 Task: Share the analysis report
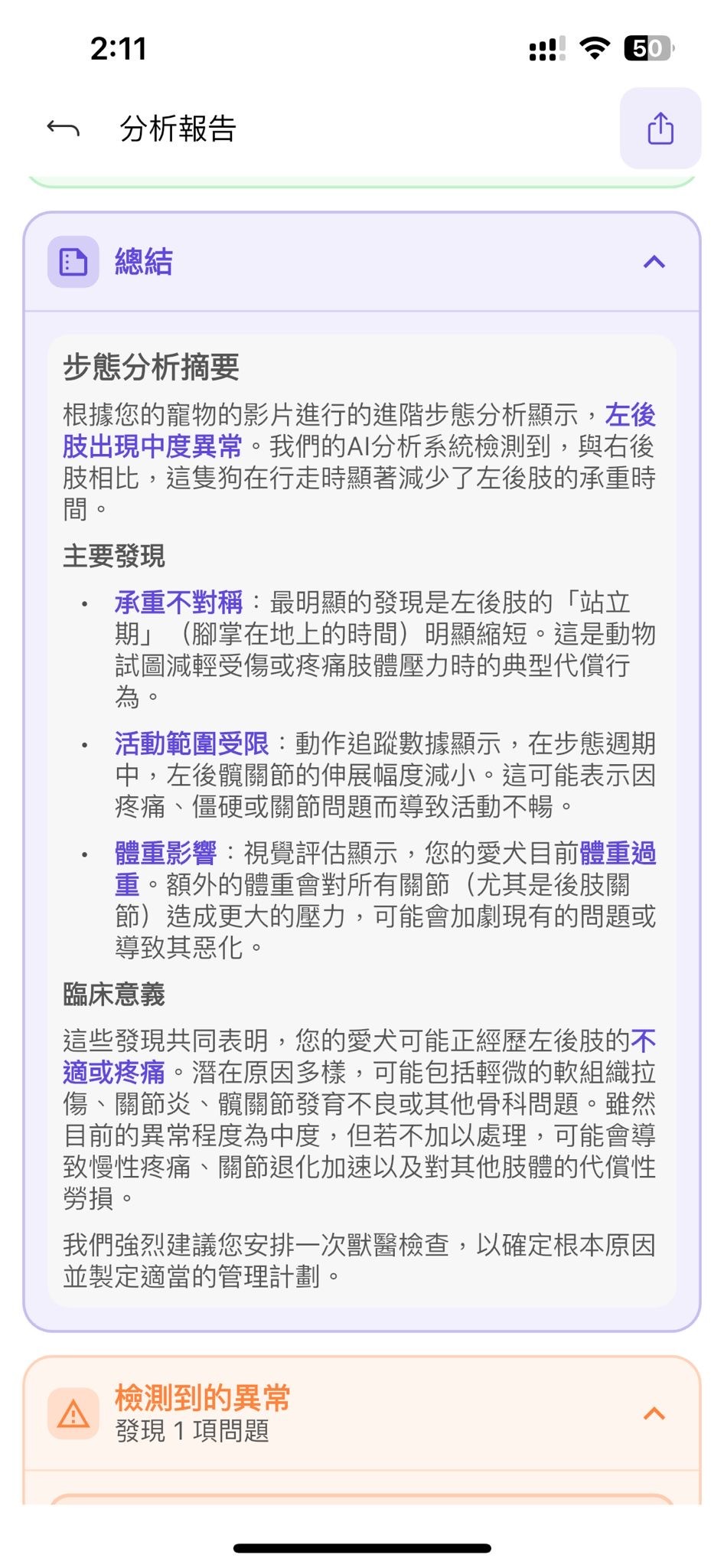660,128
